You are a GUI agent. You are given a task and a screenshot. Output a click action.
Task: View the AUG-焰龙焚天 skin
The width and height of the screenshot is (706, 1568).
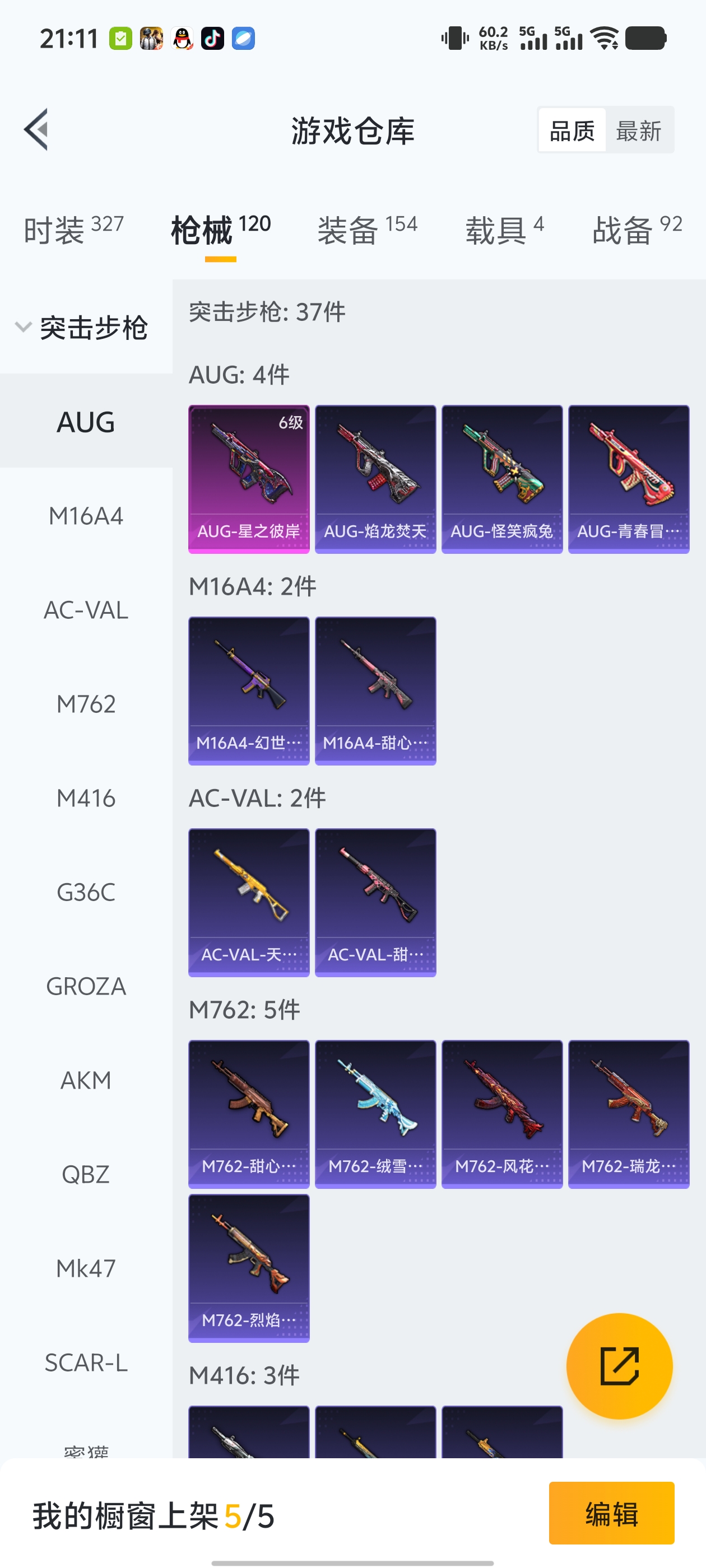click(x=375, y=479)
